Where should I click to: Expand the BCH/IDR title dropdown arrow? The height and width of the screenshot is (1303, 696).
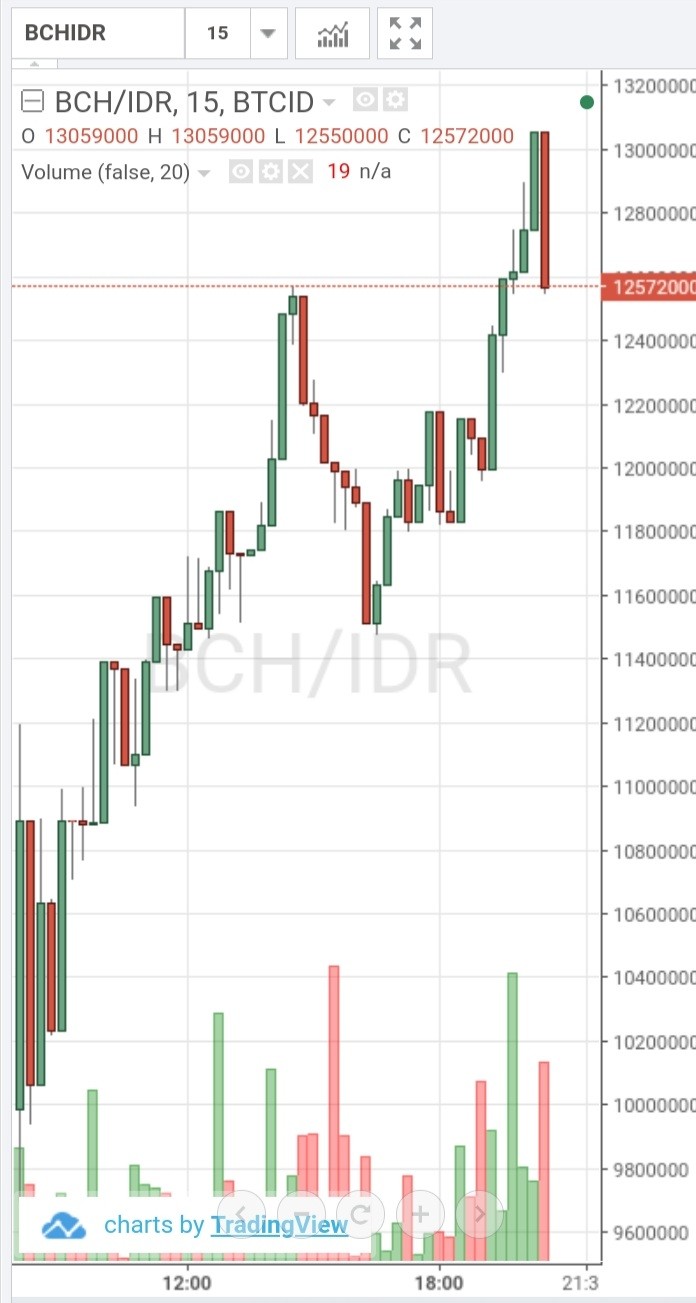(329, 102)
